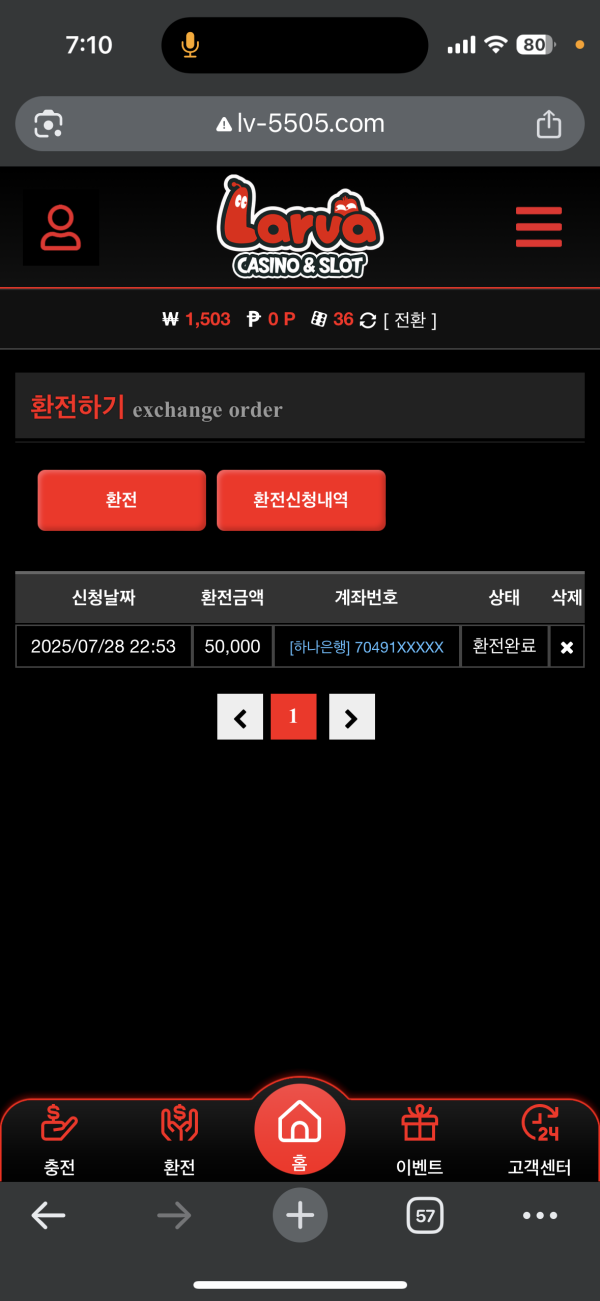Open the 환전 bottom tab
This screenshot has height=1301, width=600.
[x=179, y=1139]
